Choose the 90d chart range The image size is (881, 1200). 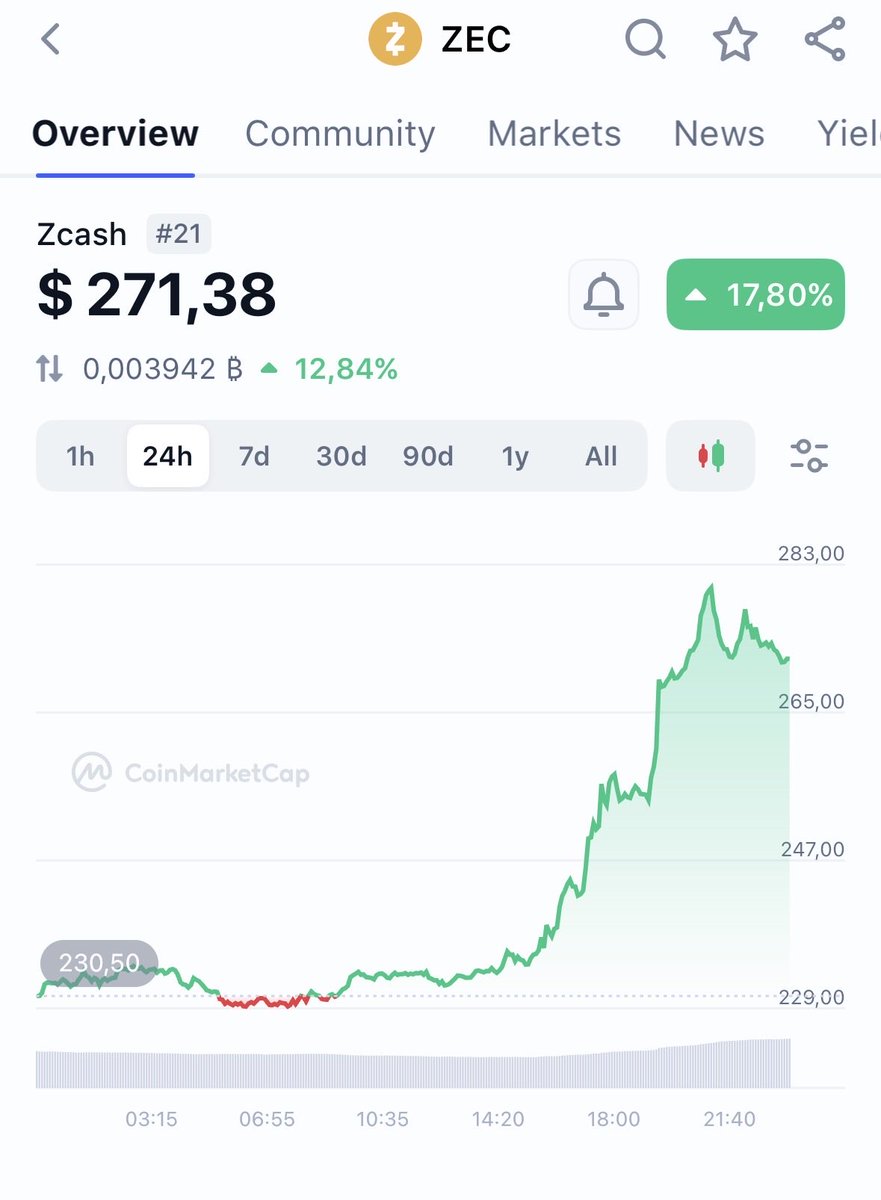pyautogui.click(x=428, y=457)
